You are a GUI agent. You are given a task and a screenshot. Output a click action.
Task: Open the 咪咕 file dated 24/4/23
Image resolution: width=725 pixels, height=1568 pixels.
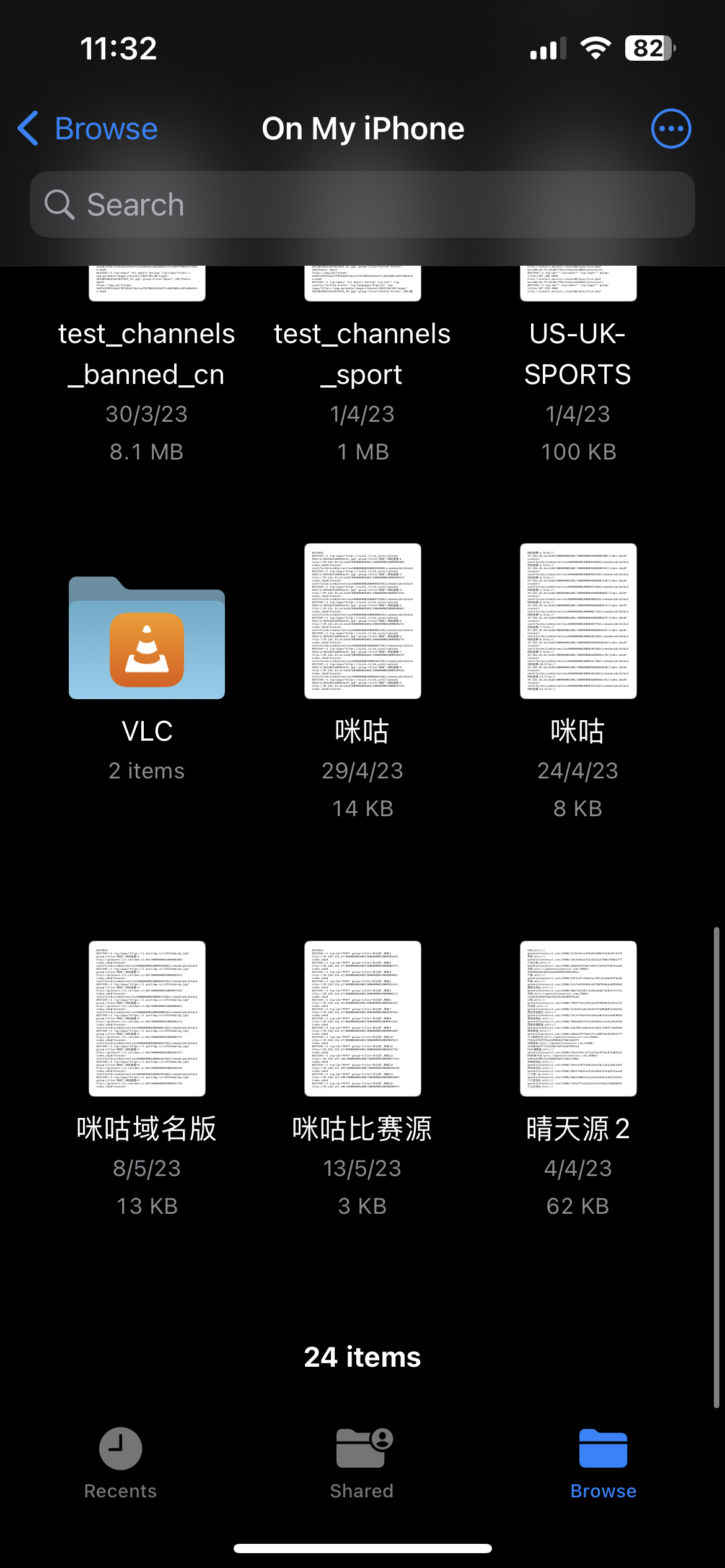578,621
